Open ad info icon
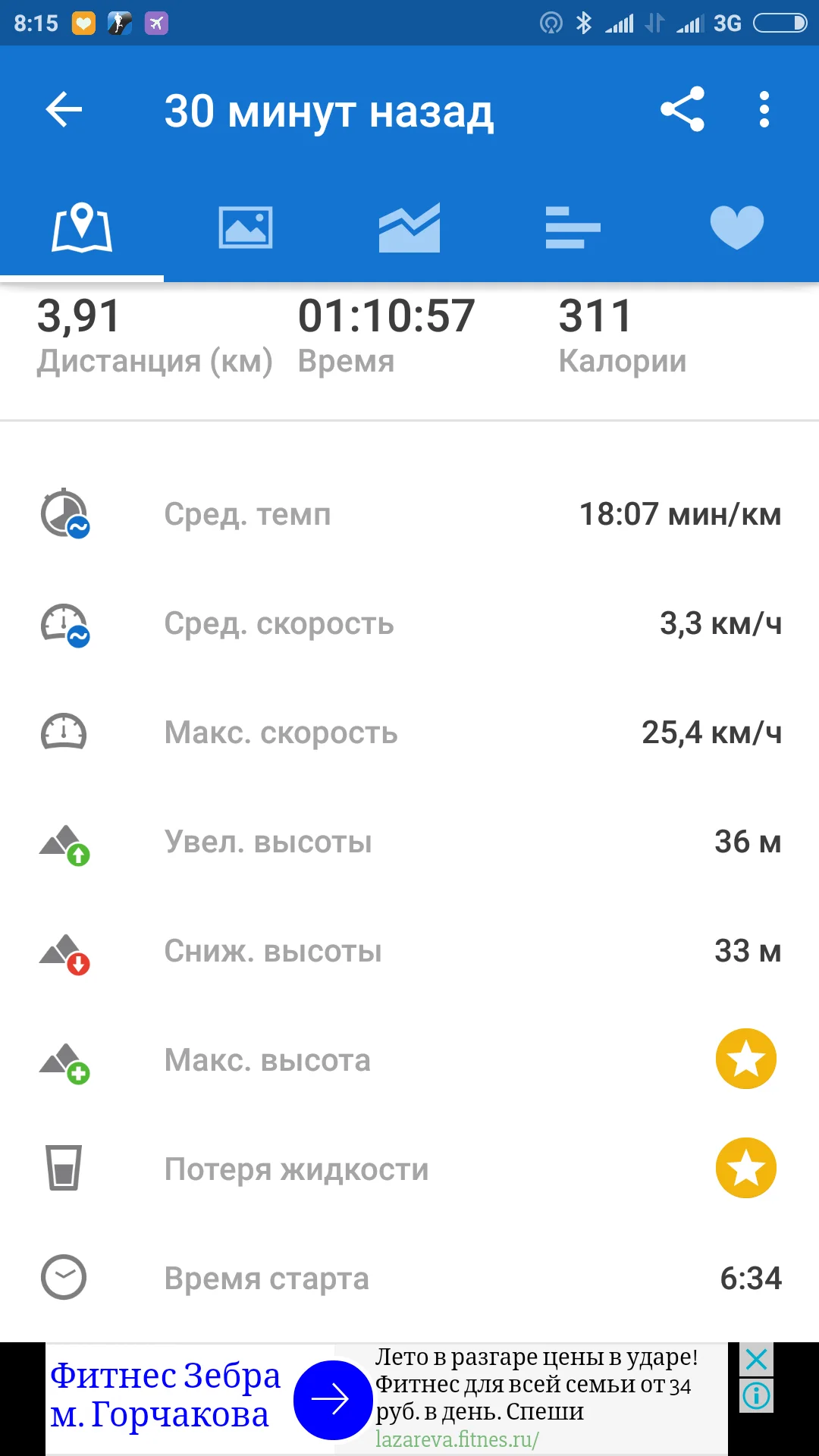The height and width of the screenshot is (1456, 819). tap(756, 1395)
